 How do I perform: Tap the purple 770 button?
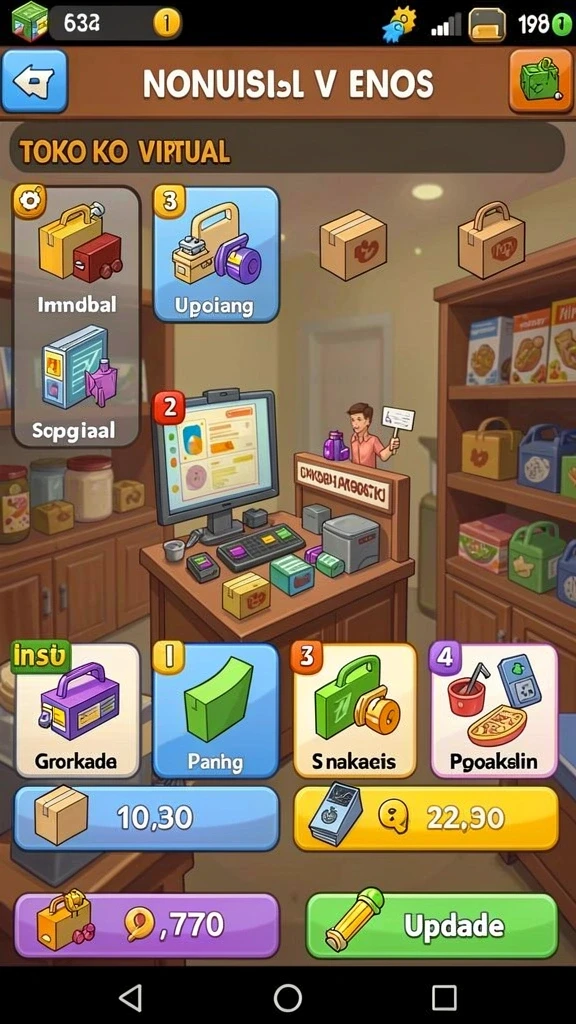coord(146,925)
